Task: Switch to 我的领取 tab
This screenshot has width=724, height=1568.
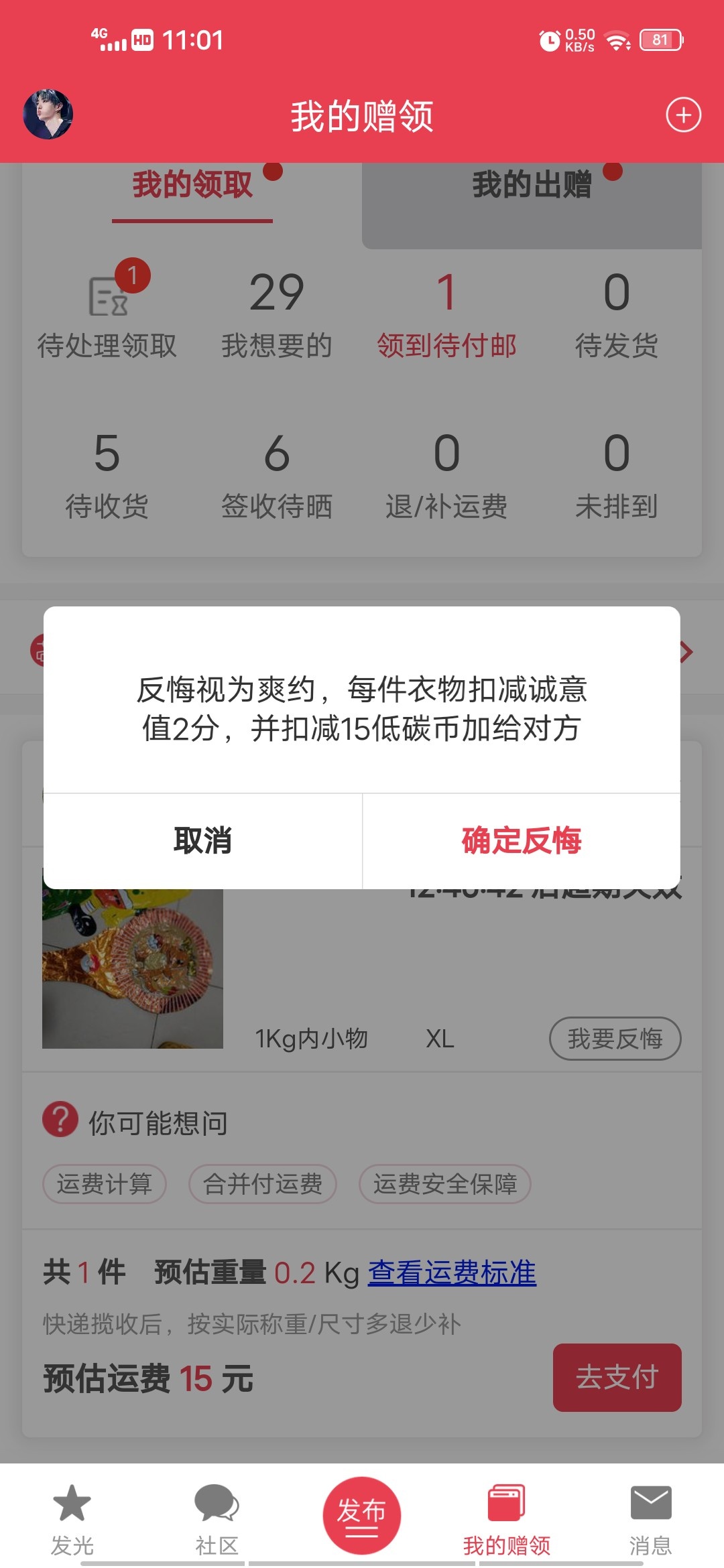Action: (x=192, y=185)
